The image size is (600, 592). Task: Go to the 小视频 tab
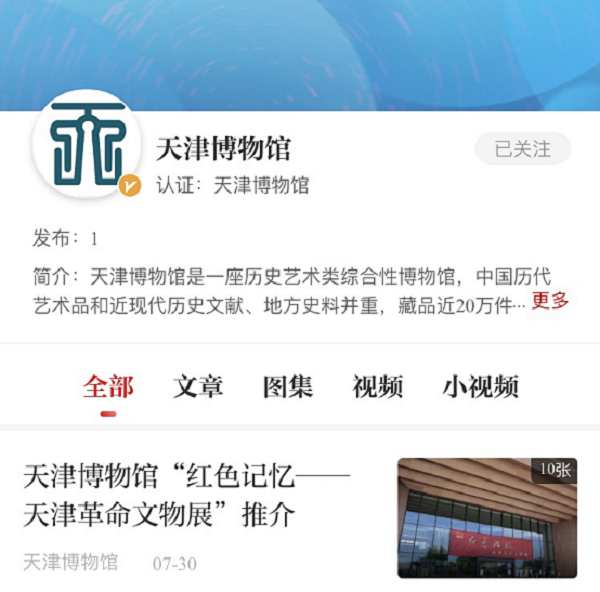(480, 387)
